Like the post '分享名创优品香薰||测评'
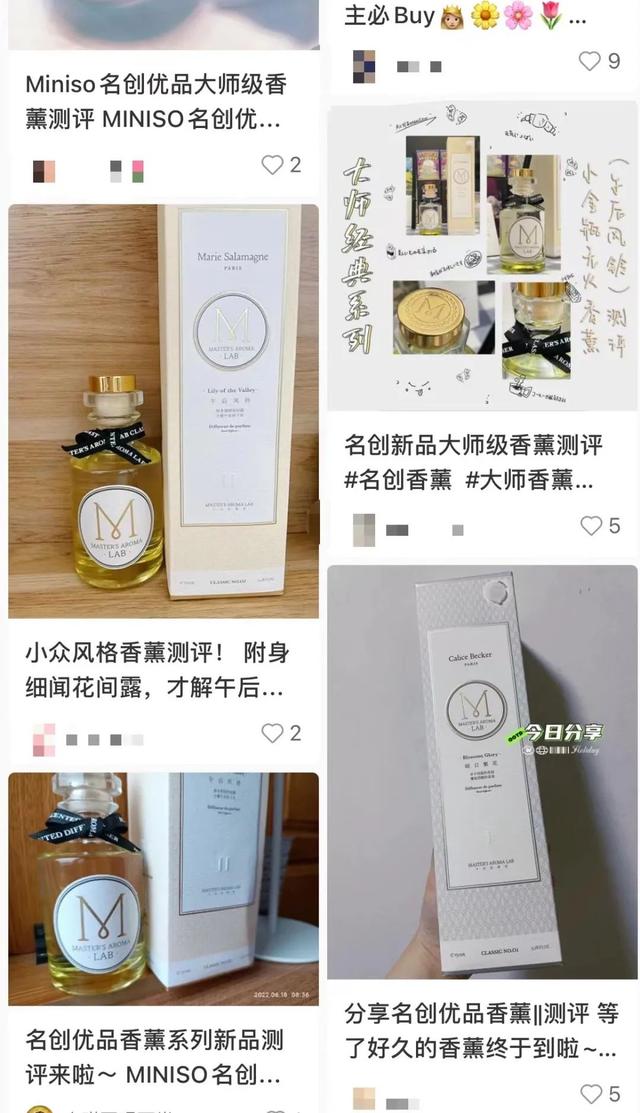Image resolution: width=640 pixels, height=1113 pixels. coord(592,1093)
